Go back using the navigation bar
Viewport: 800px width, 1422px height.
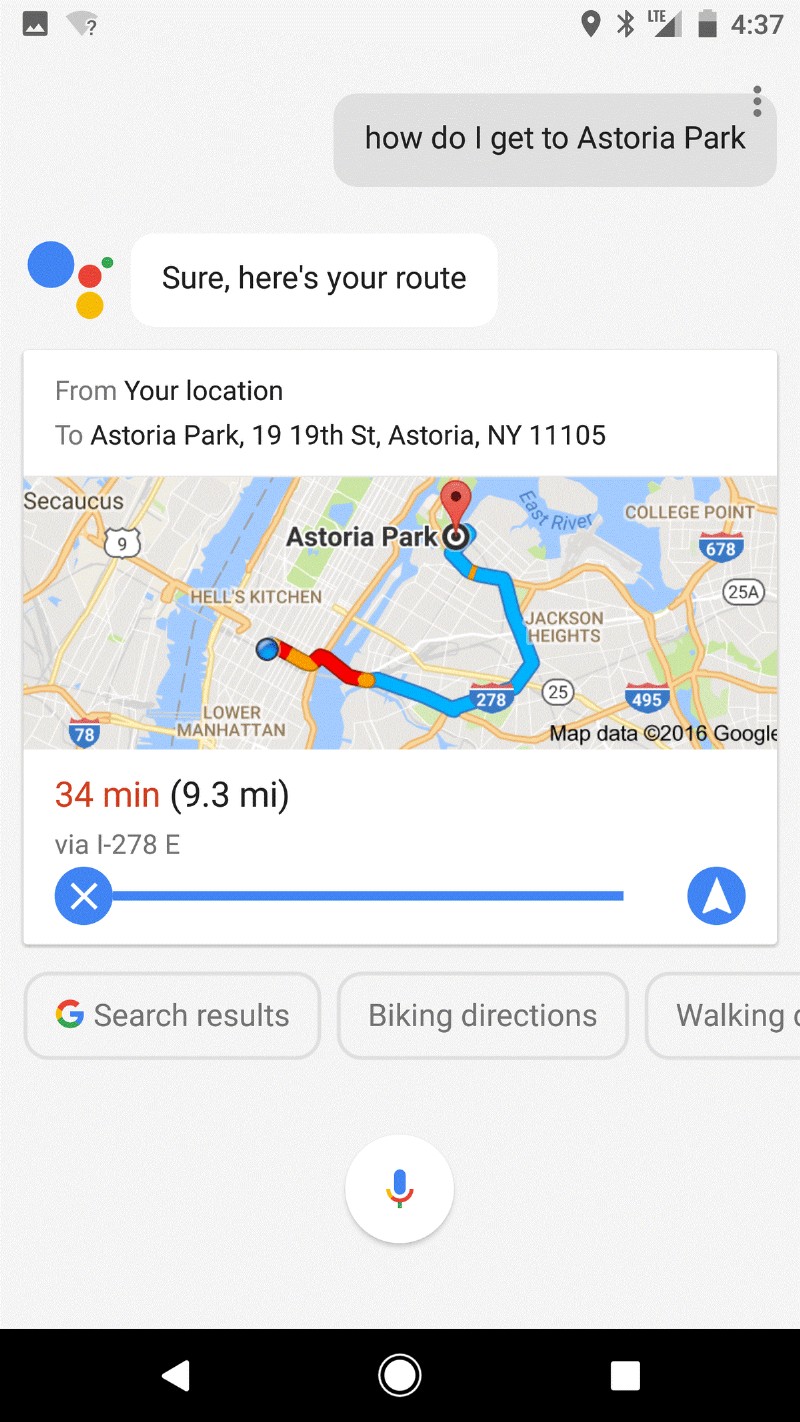click(176, 1376)
